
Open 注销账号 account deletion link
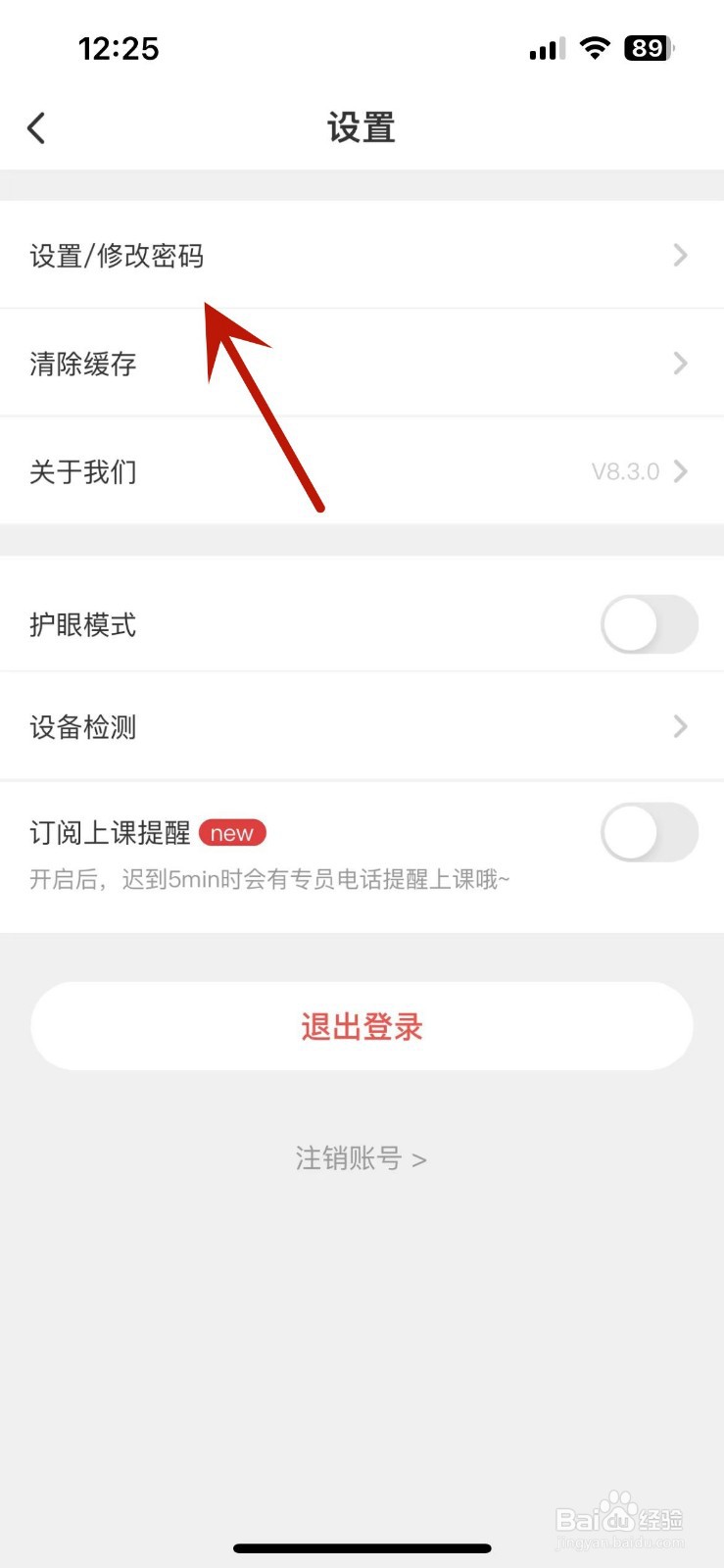(x=362, y=1158)
